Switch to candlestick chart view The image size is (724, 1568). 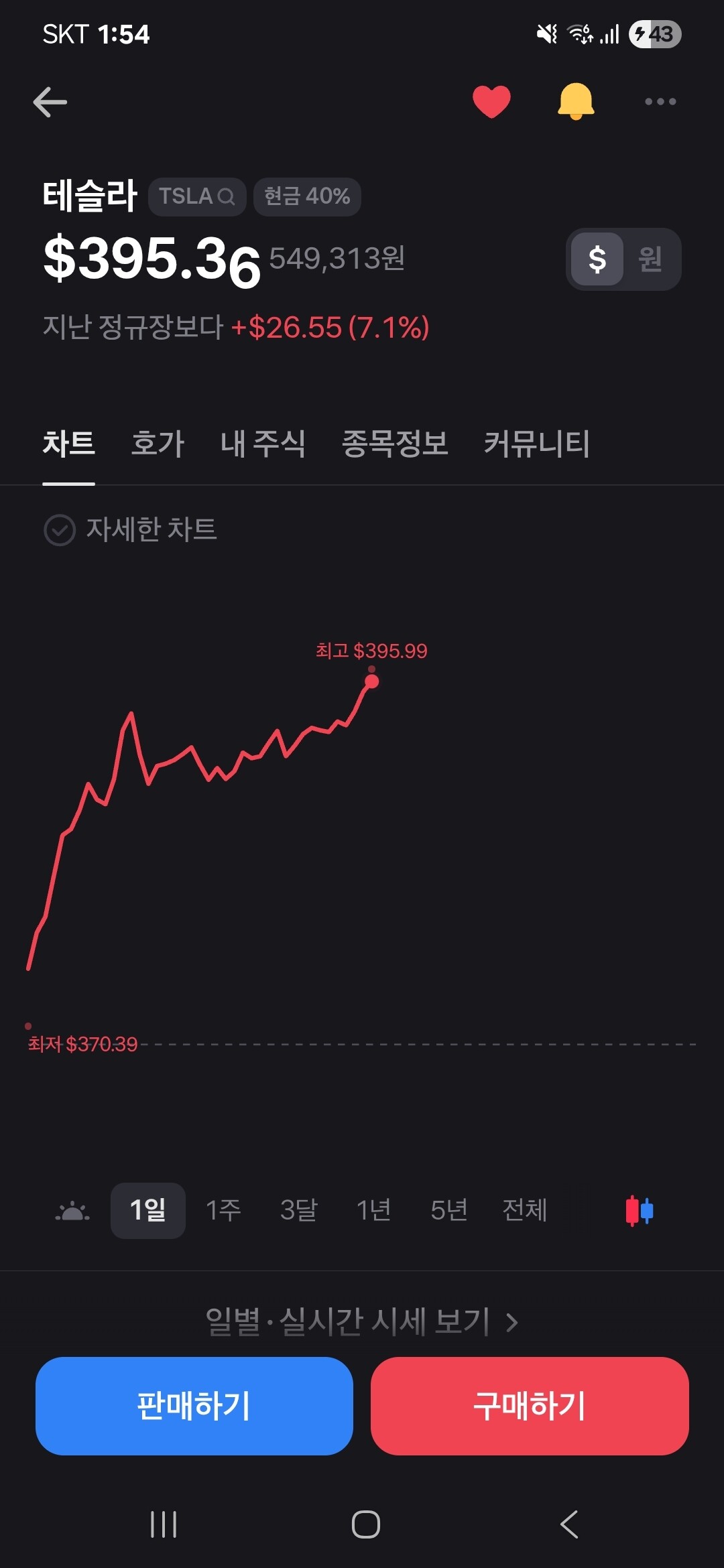(x=640, y=1210)
